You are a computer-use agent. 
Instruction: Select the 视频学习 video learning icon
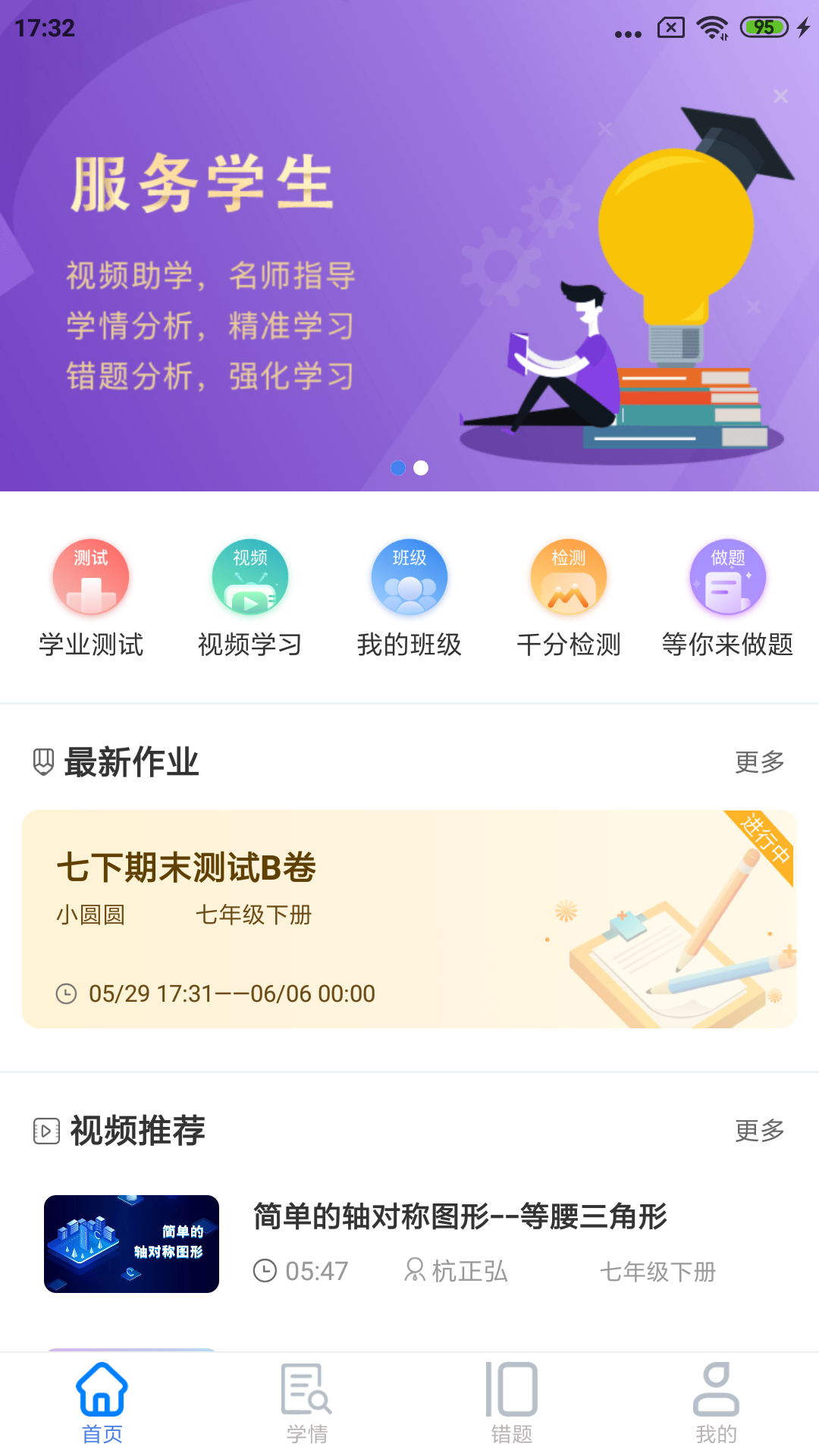249,598
